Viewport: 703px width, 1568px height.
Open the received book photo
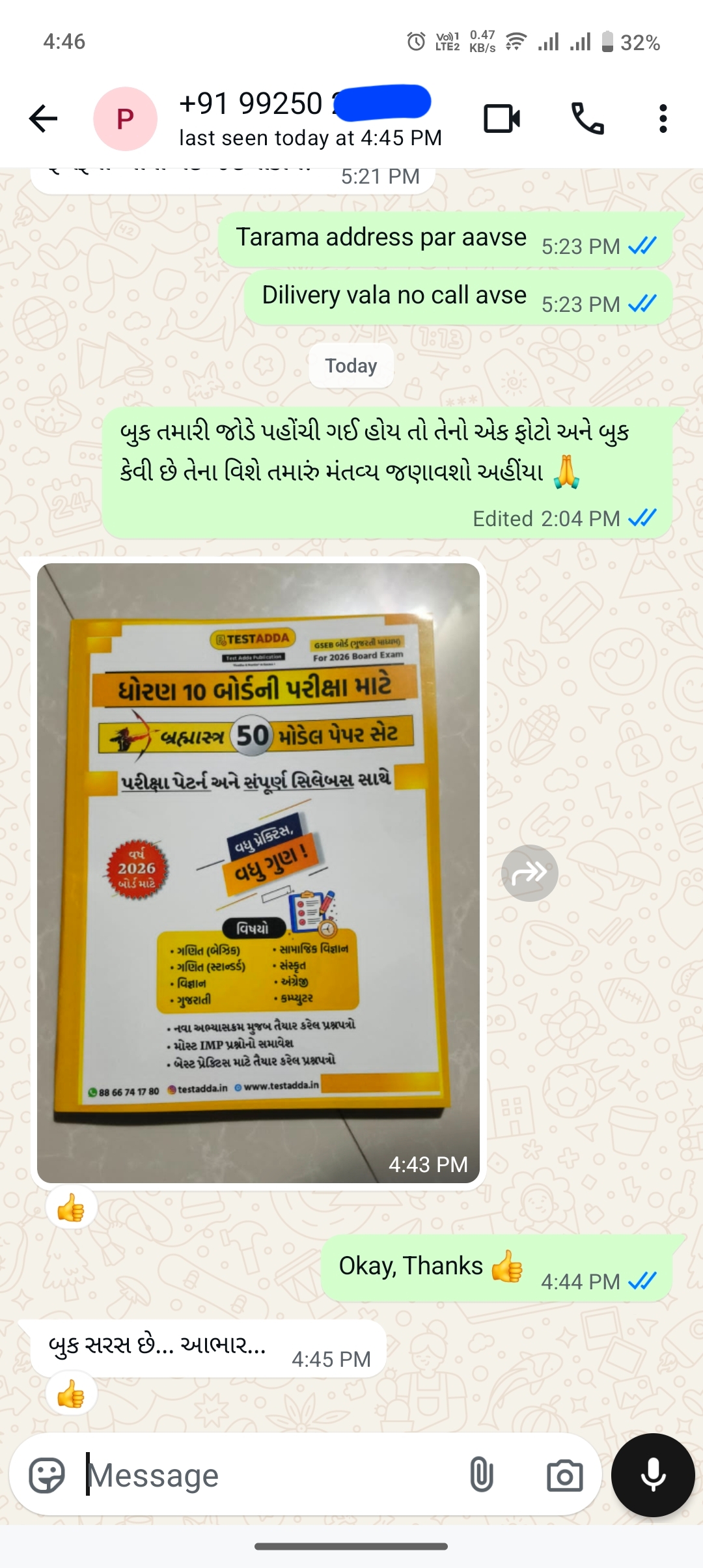pos(258,873)
